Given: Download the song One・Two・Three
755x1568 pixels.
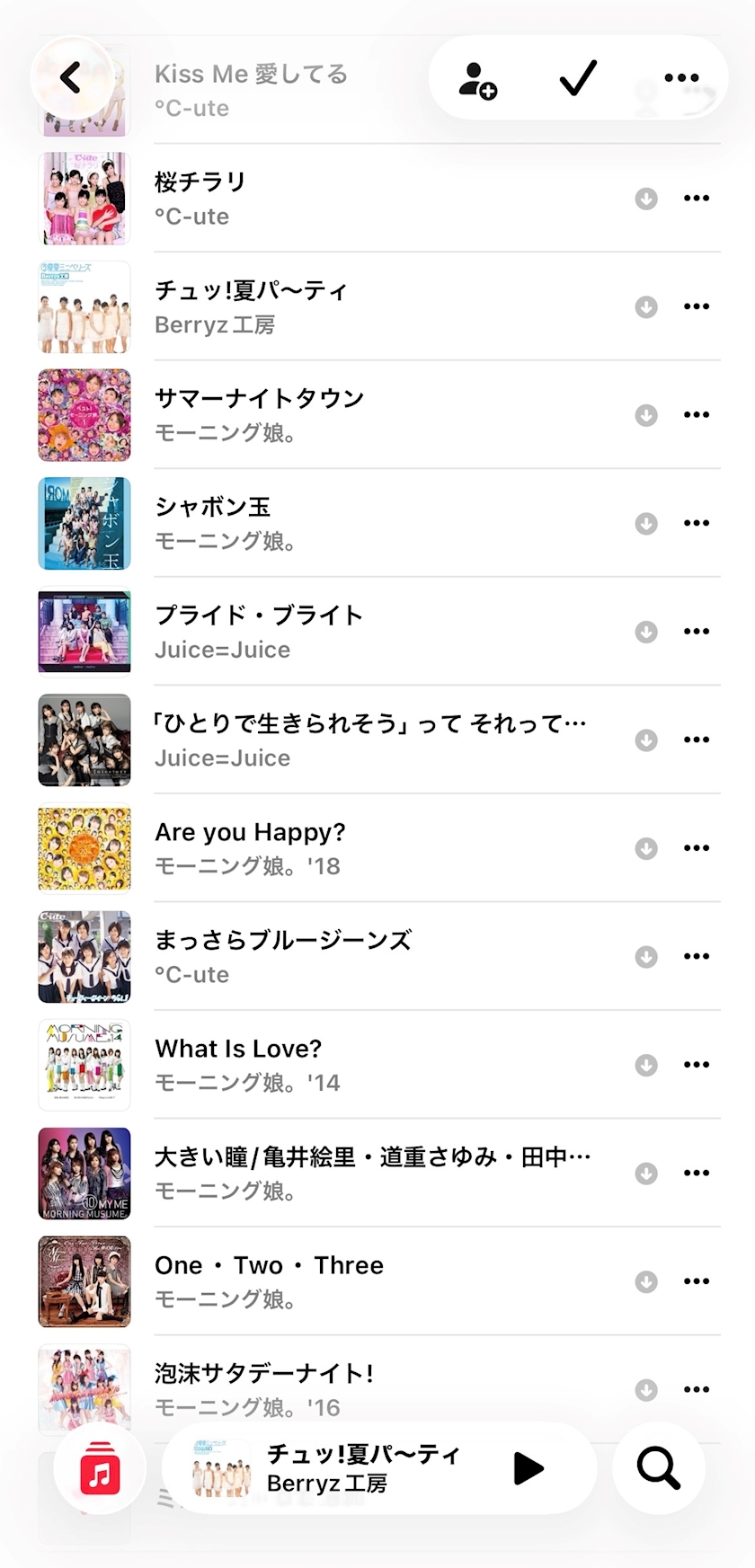Looking at the screenshot, I should [x=646, y=1281].
